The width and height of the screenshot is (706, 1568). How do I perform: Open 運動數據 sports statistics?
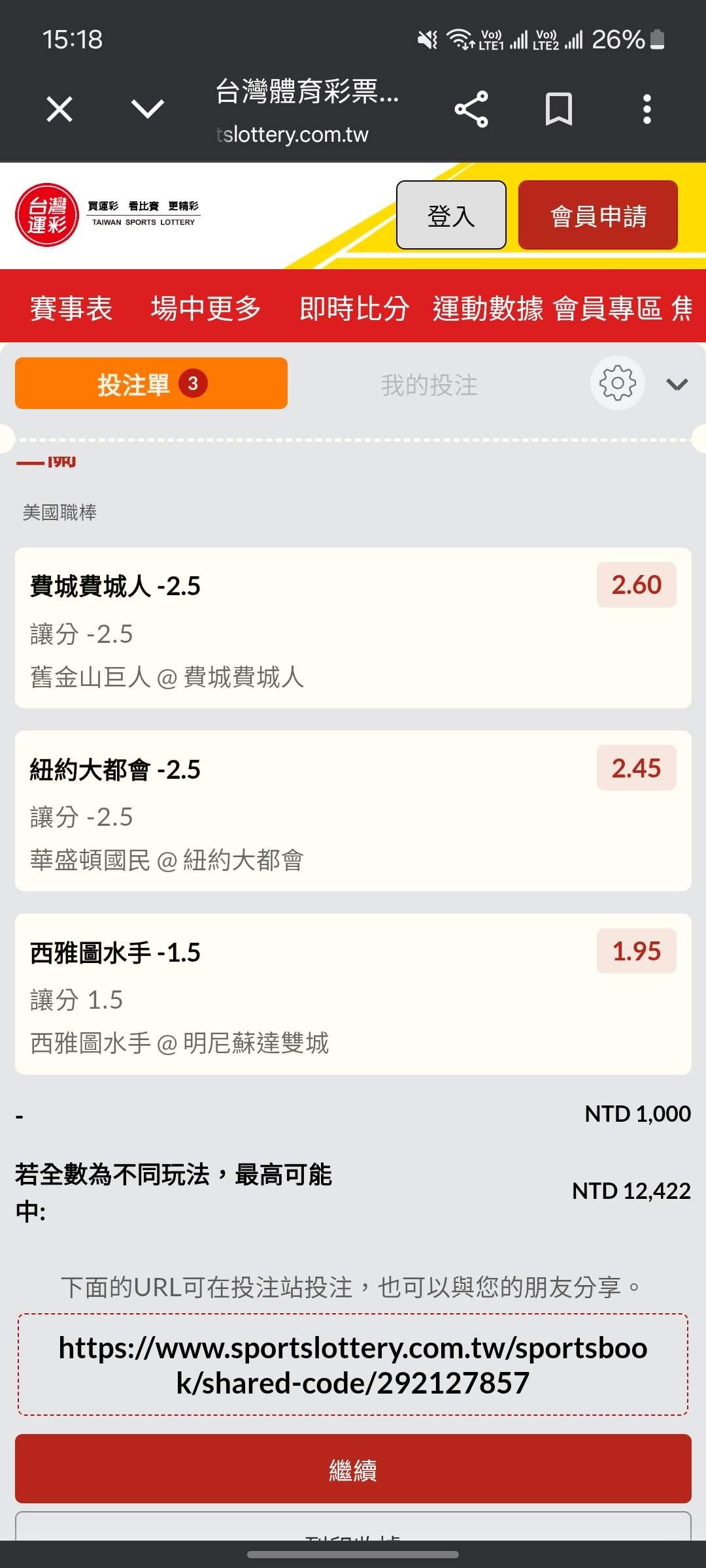point(488,308)
